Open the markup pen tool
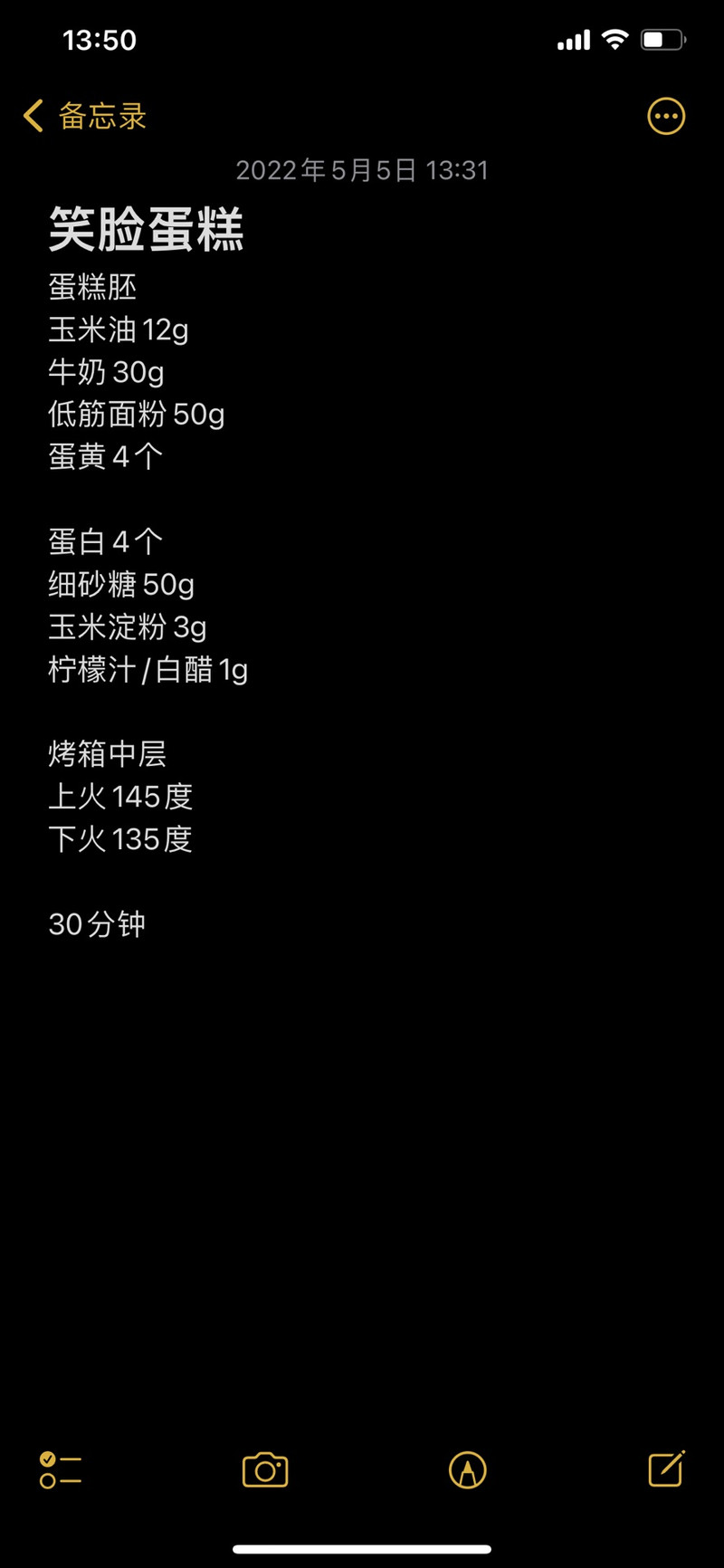Screen dimensions: 724x1568 (468, 1469)
